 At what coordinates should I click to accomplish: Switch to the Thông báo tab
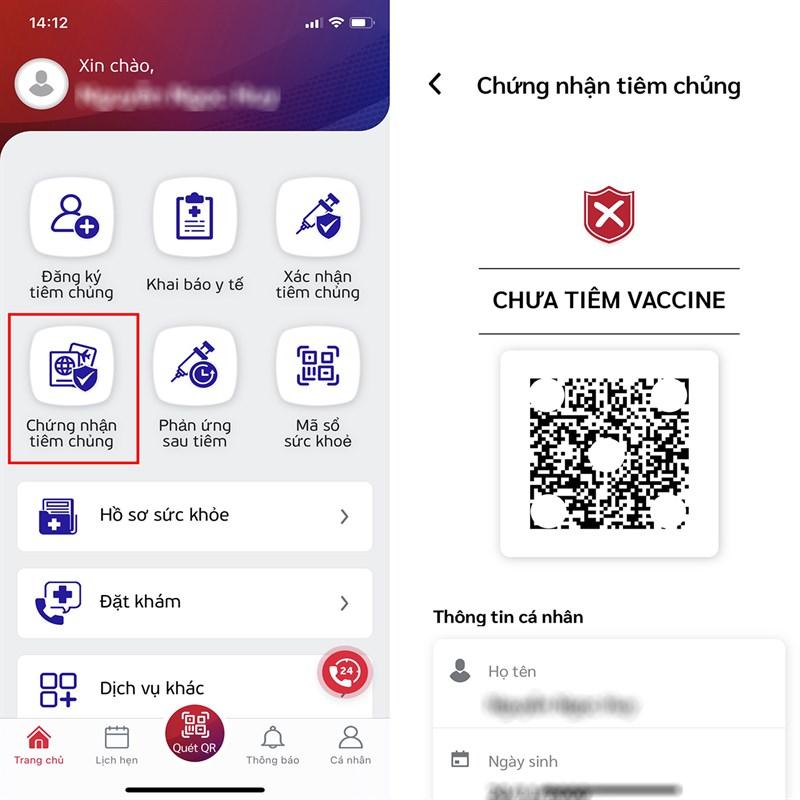(x=272, y=746)
